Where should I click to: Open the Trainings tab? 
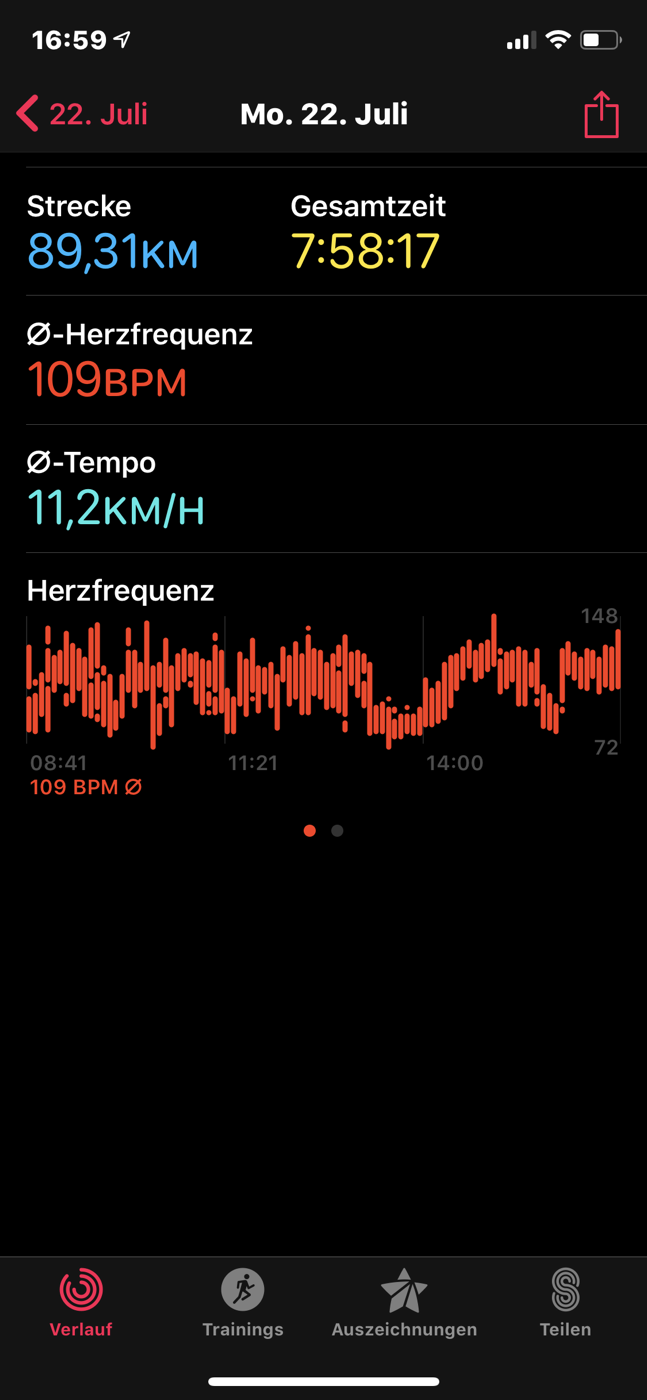tap(243, 1302)
